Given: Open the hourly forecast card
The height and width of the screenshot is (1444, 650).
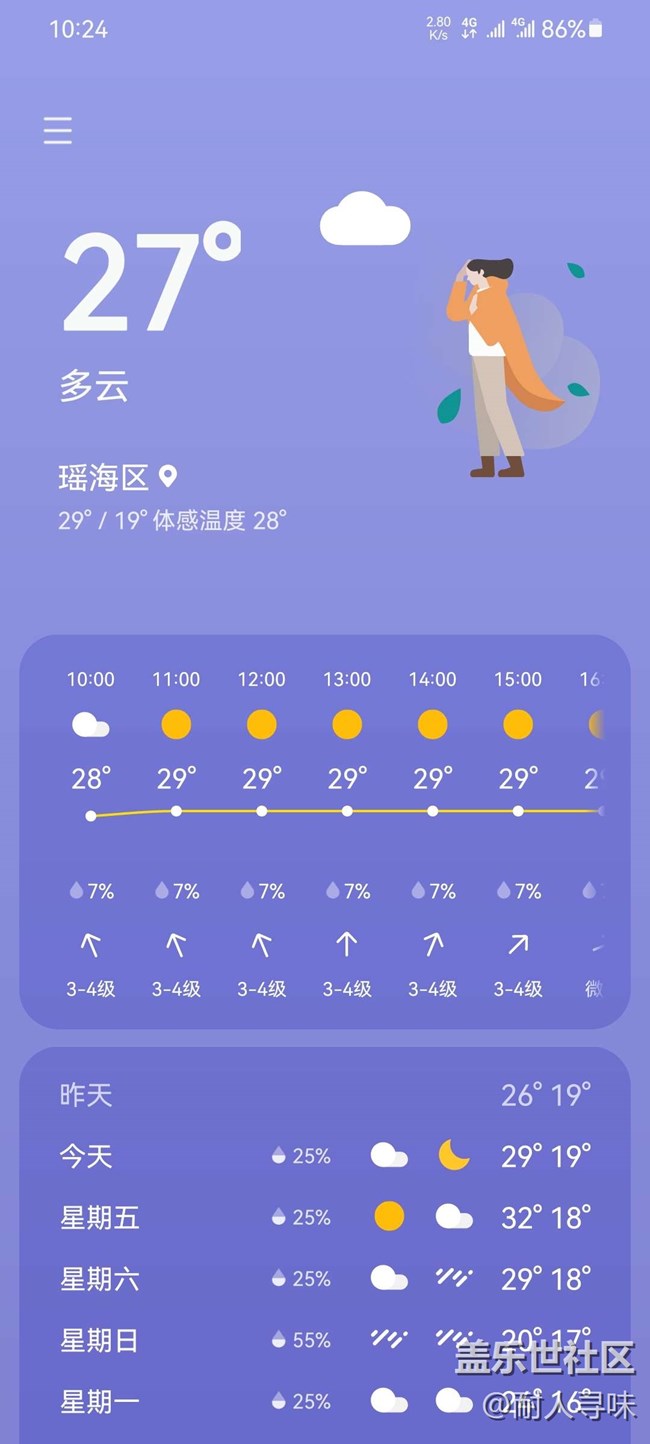Looking at the screenshot, I should (324, 830).
